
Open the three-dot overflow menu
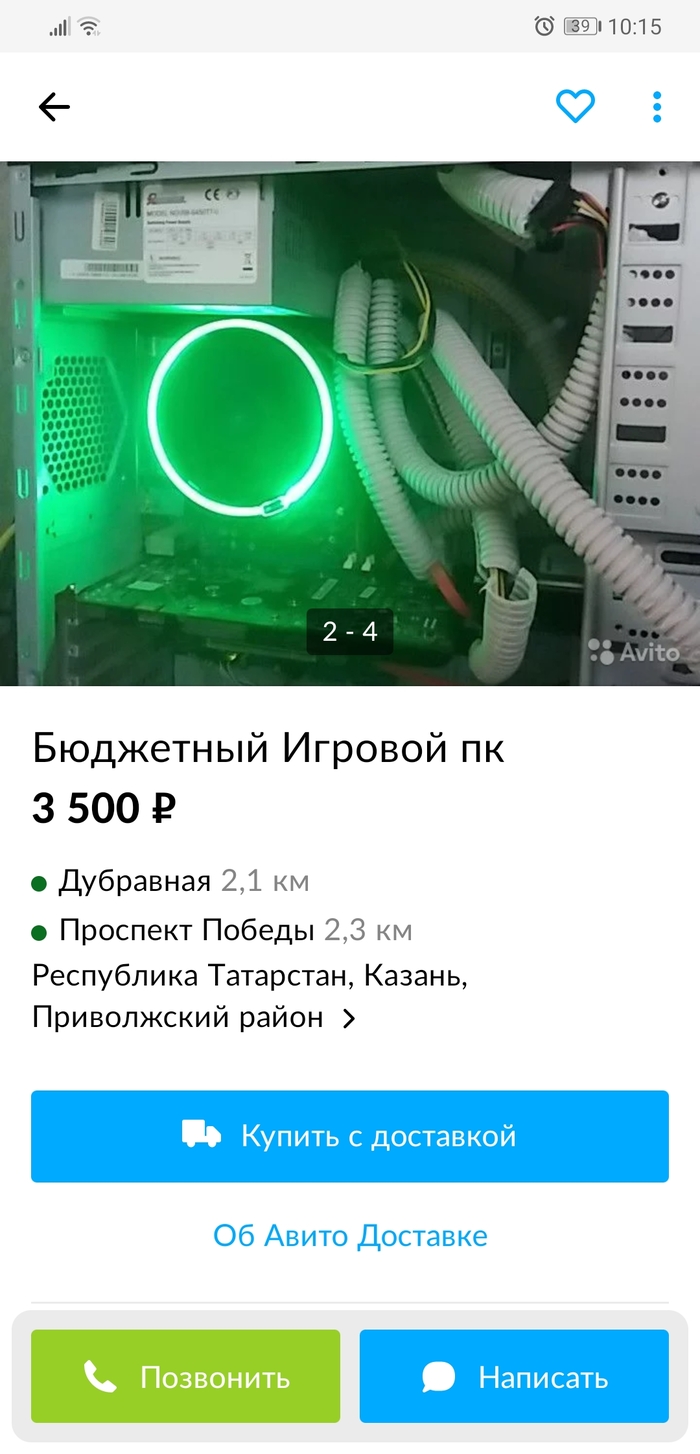tap(657, 106)
